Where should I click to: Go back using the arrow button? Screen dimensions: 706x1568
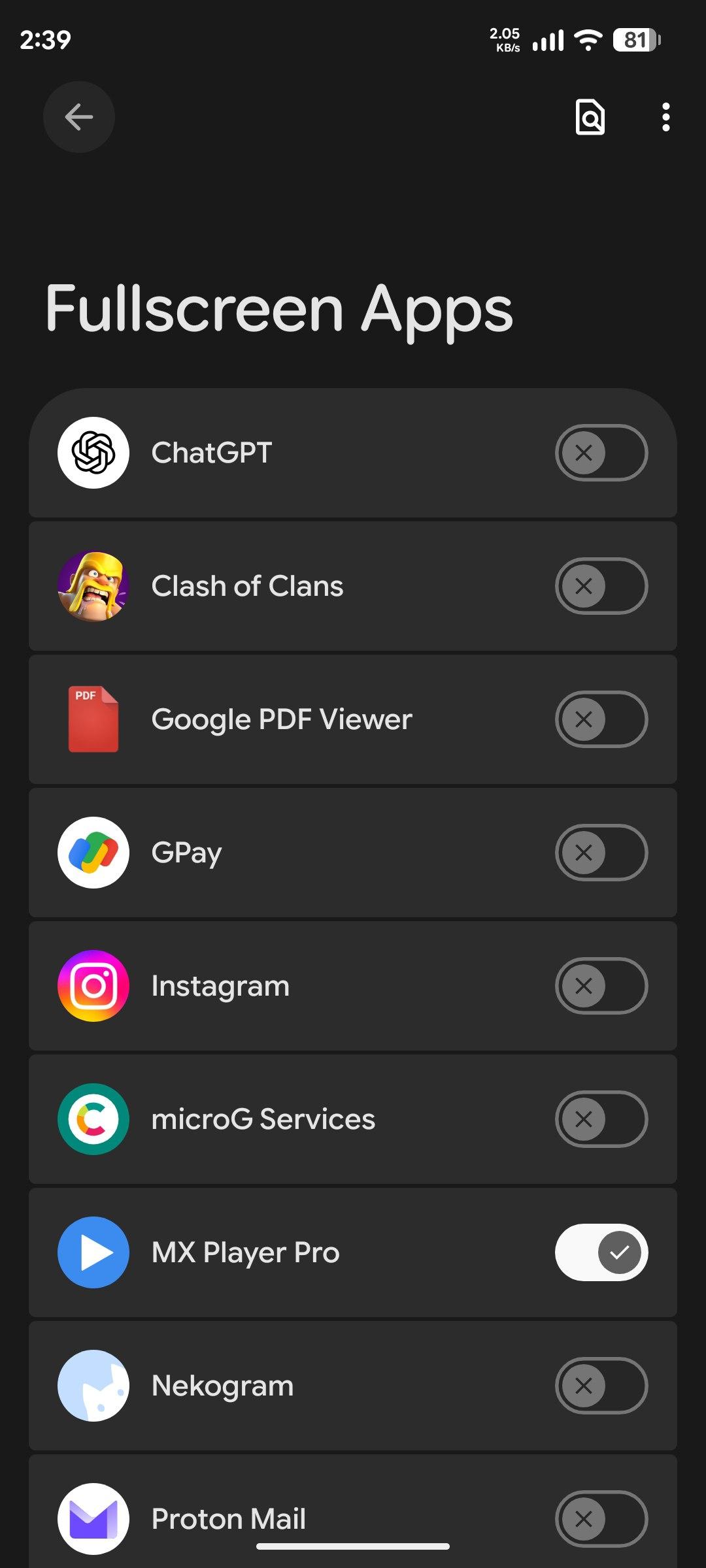79,118
